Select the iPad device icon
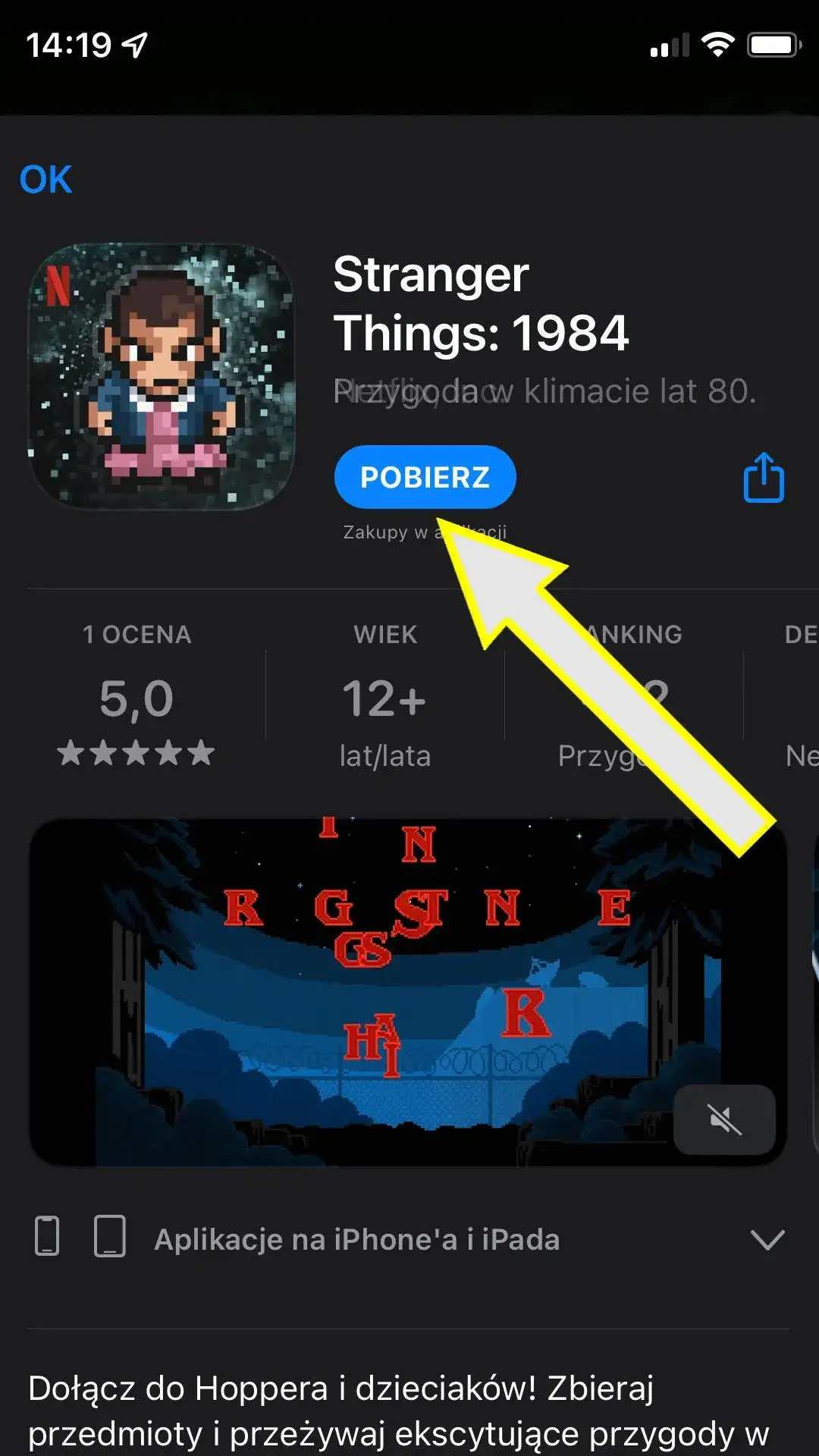819x1456 pixels. coord(110,1239)
